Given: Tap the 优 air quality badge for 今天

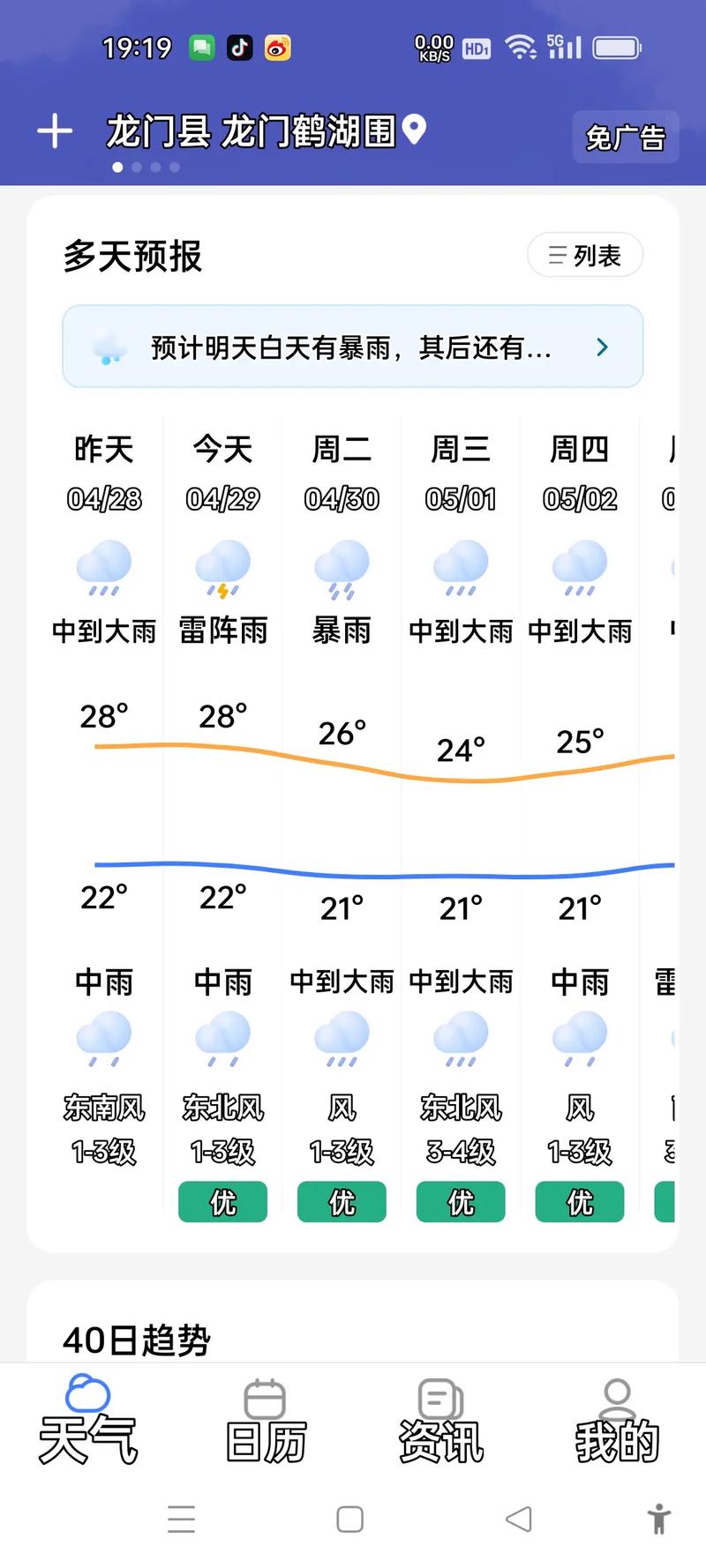Looking at the screenshot, I should click(x=222, y=1201).
